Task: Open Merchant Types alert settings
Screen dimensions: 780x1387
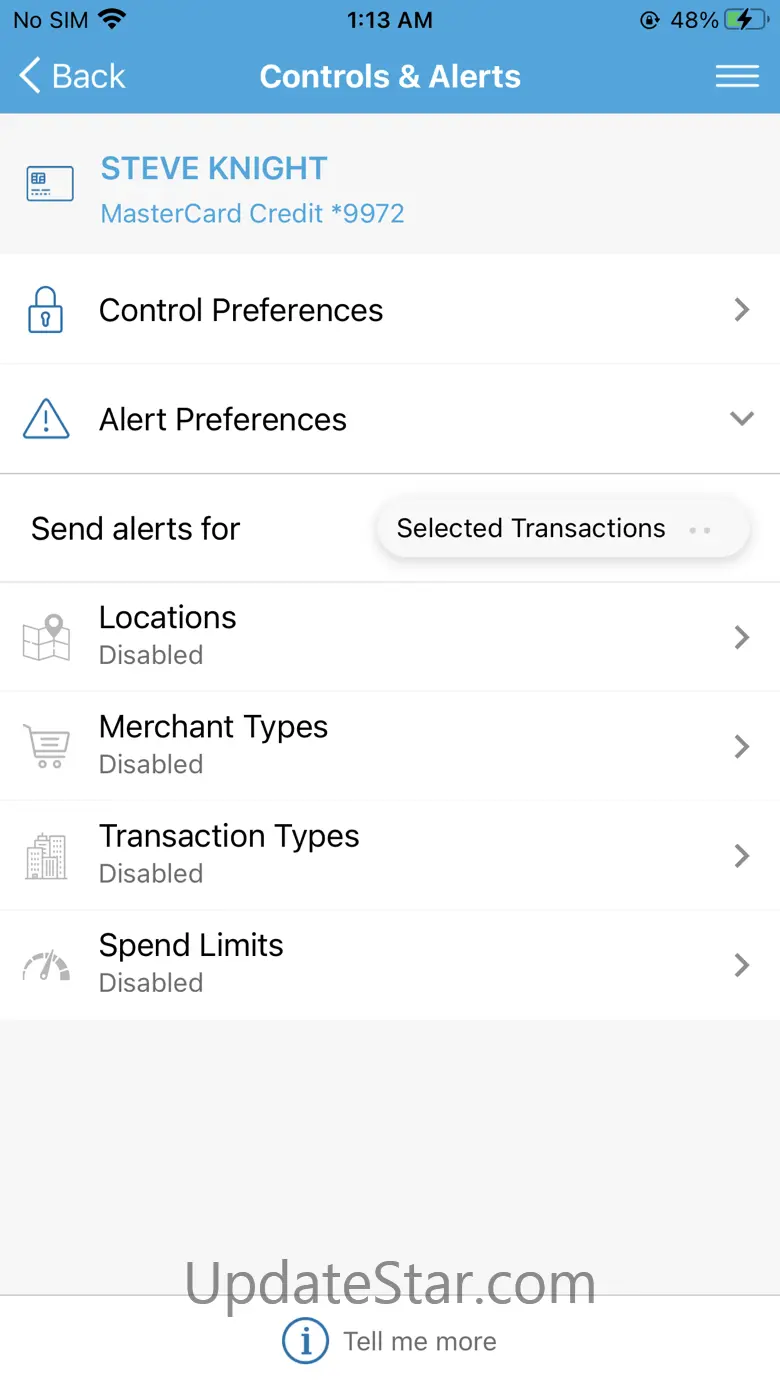Action: click(390, 746)
